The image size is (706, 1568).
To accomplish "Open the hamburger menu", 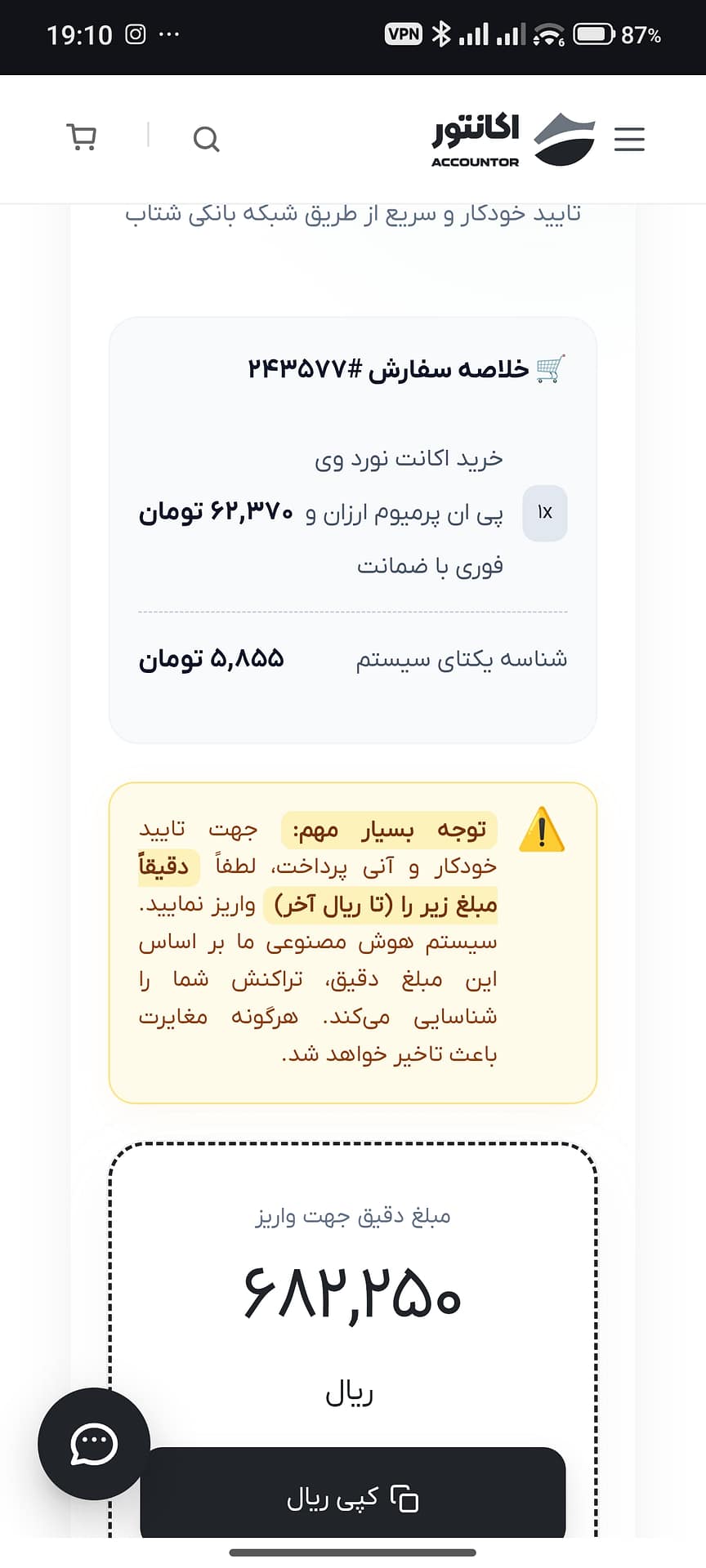I will (x=629, y=140).
